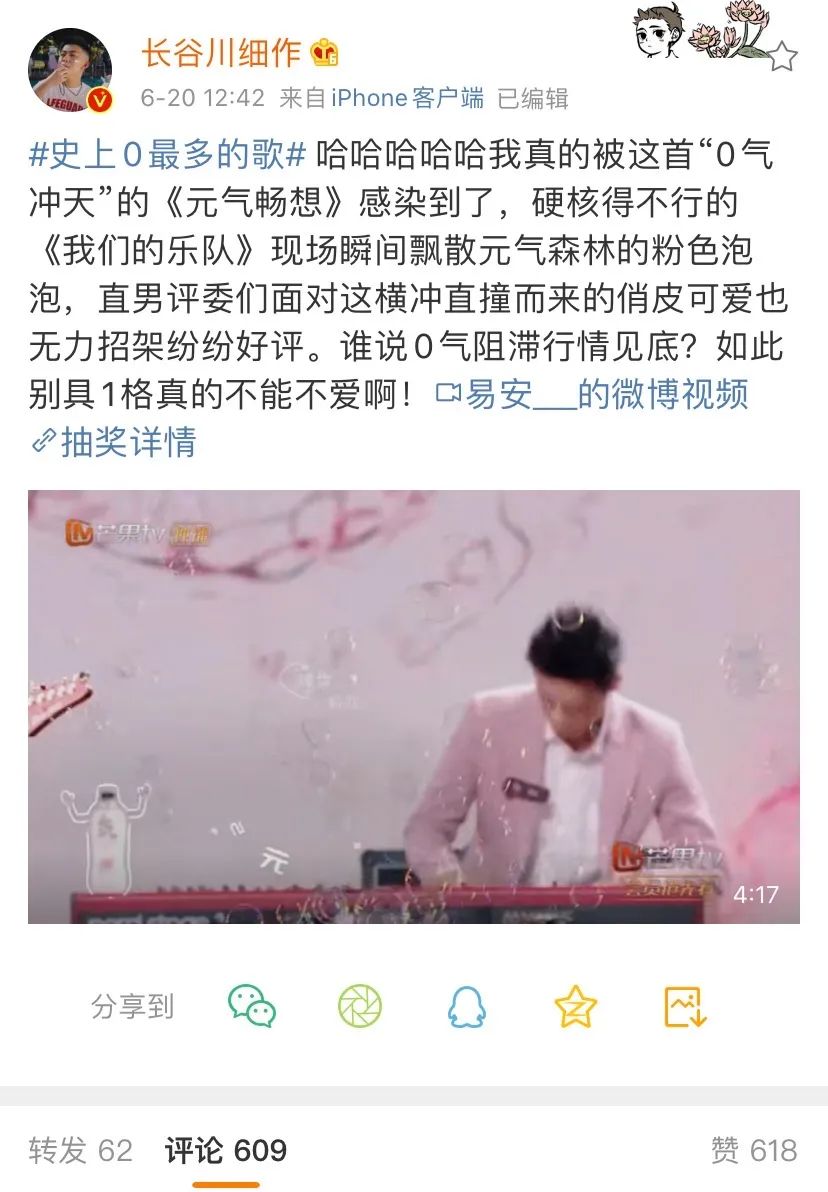Screen dimensions: 828x1192
Task: Switch to 转发 62 tab
Action: [80, 1150]
